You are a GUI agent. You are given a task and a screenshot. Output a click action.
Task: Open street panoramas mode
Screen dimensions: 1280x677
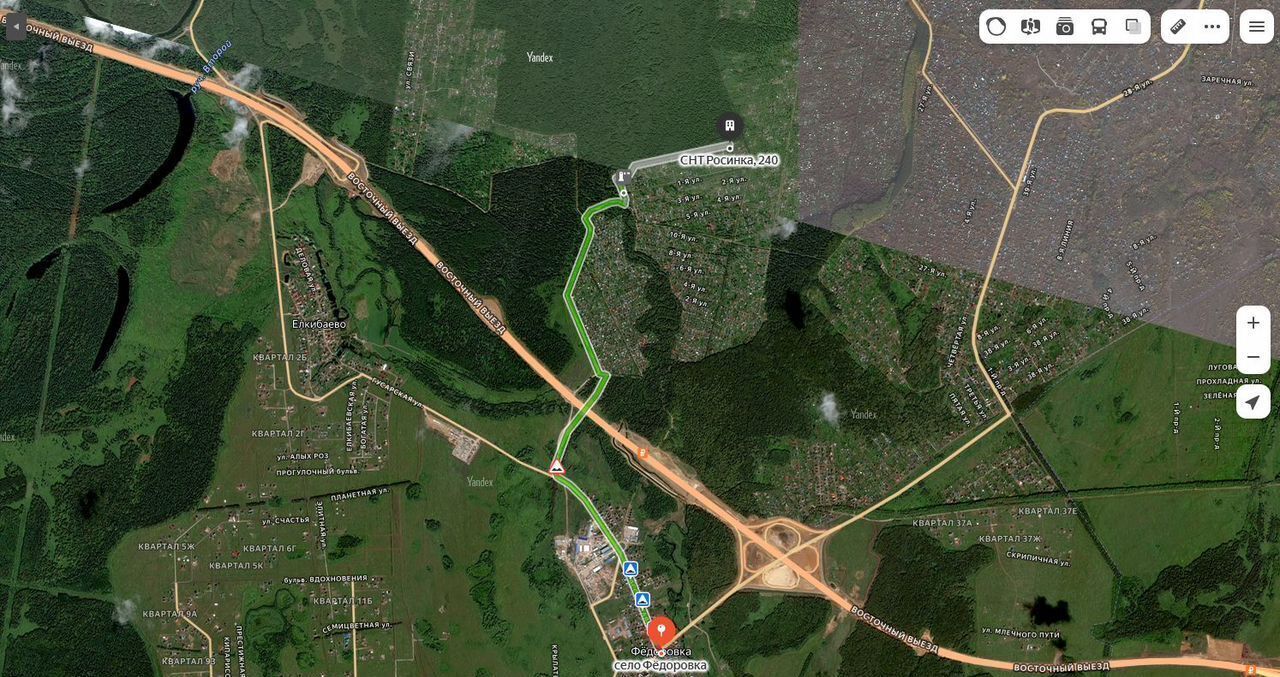[x=1030, y=27]
